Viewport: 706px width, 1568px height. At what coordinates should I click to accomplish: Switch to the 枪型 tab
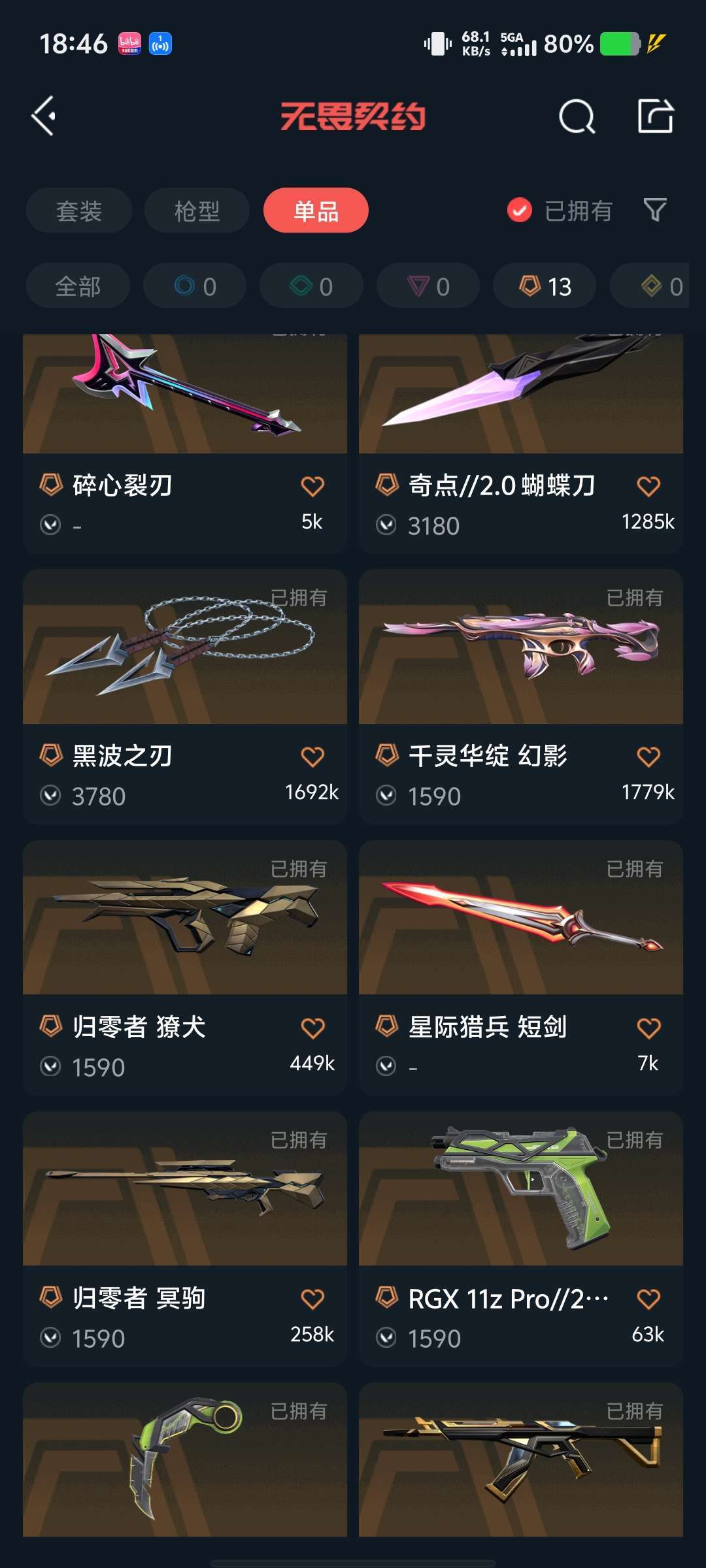click(x=197, y=210)
